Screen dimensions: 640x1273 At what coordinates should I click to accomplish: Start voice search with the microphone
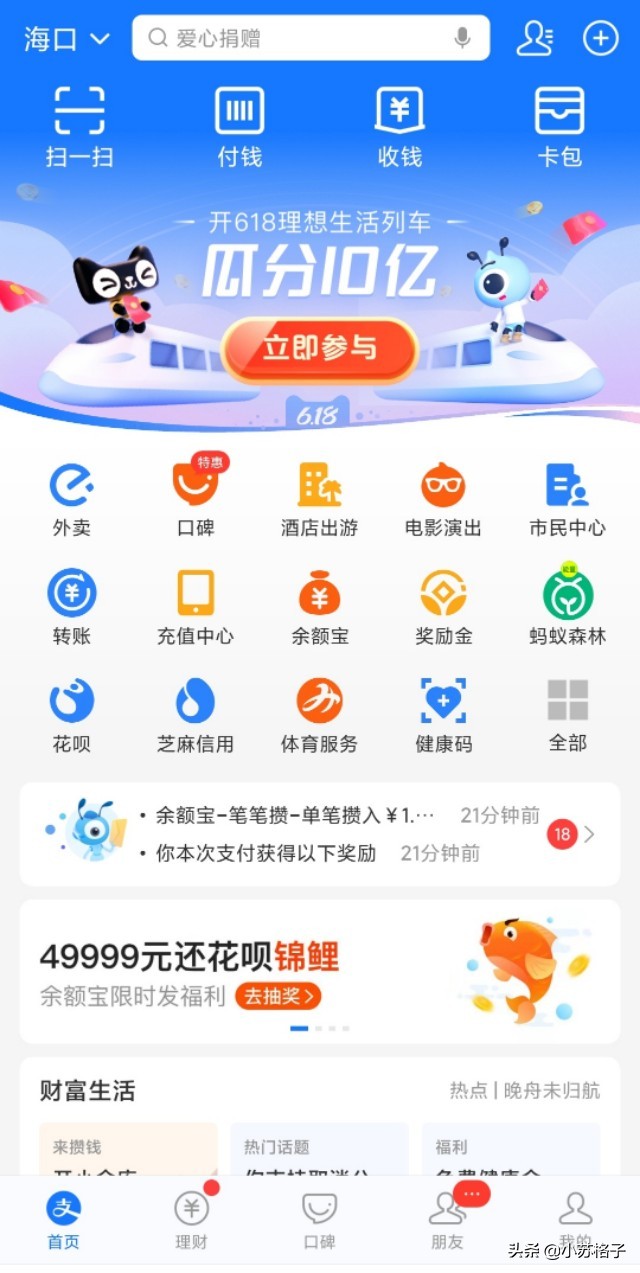click(462, 39)
